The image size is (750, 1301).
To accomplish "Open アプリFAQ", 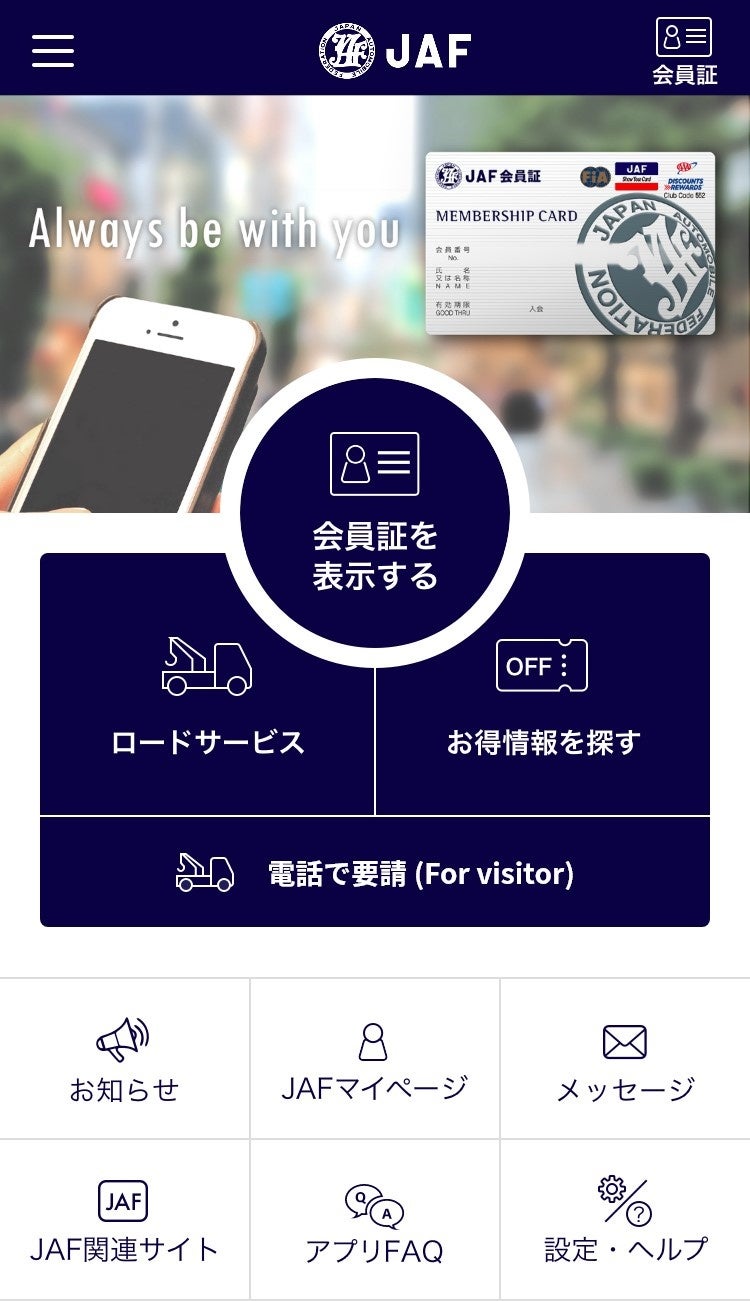I will [374, 1222].
